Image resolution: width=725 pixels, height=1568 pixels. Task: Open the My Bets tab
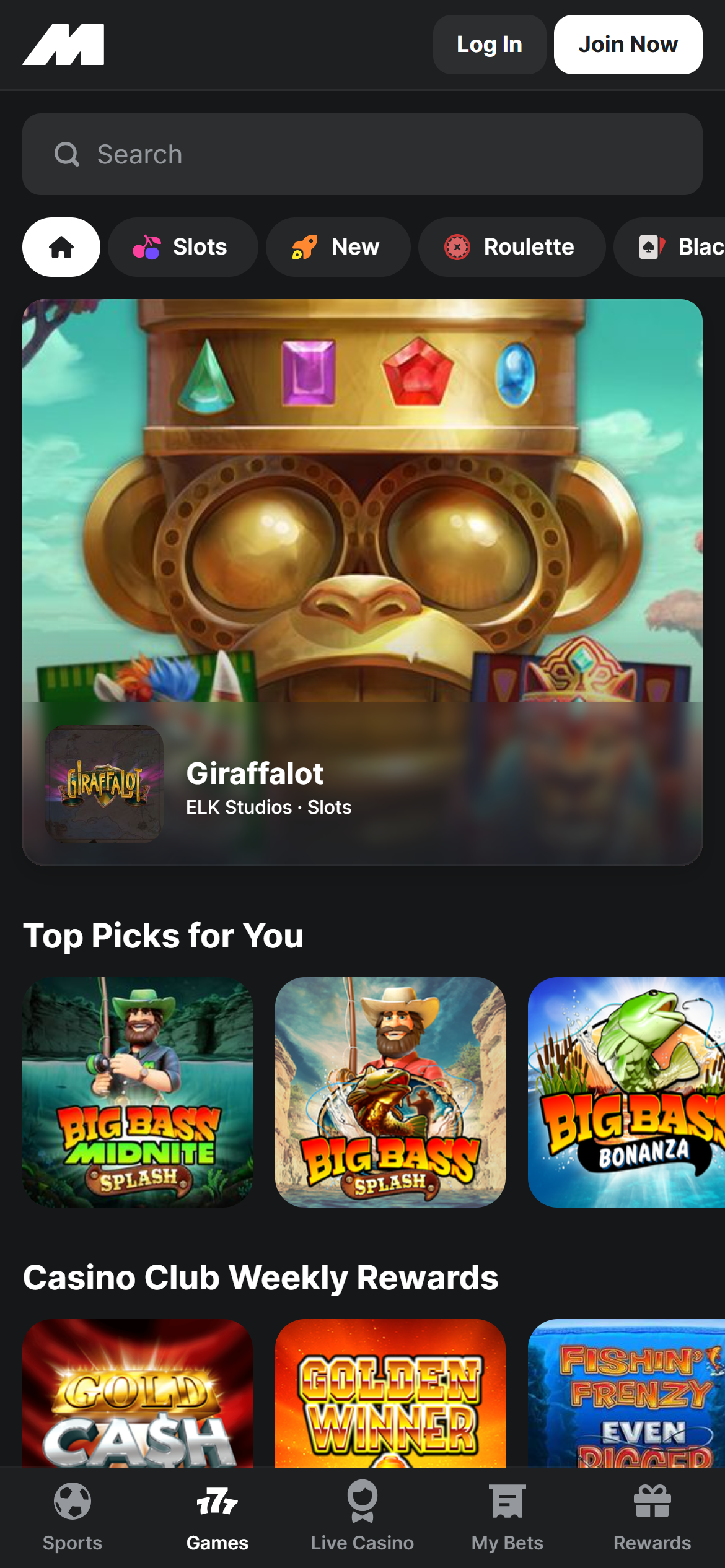pyautogui.click(x=507, y=1517)
